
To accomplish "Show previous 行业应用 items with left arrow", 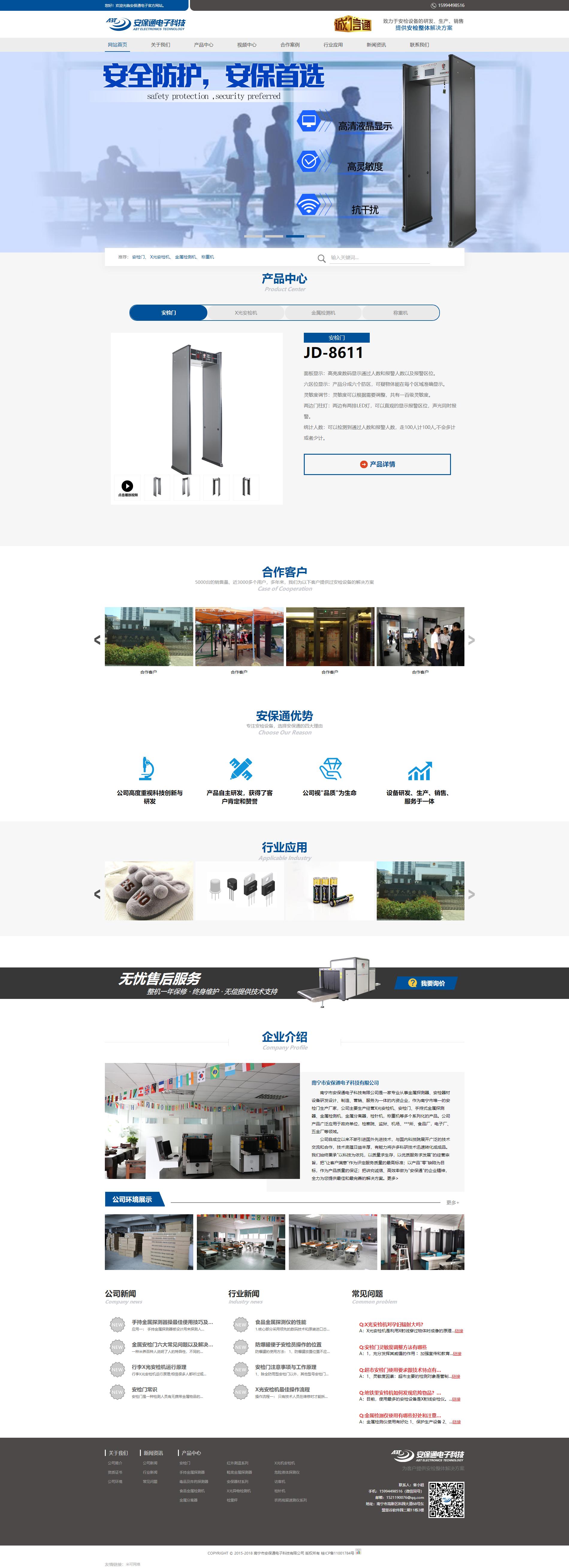I will (97, 894).
